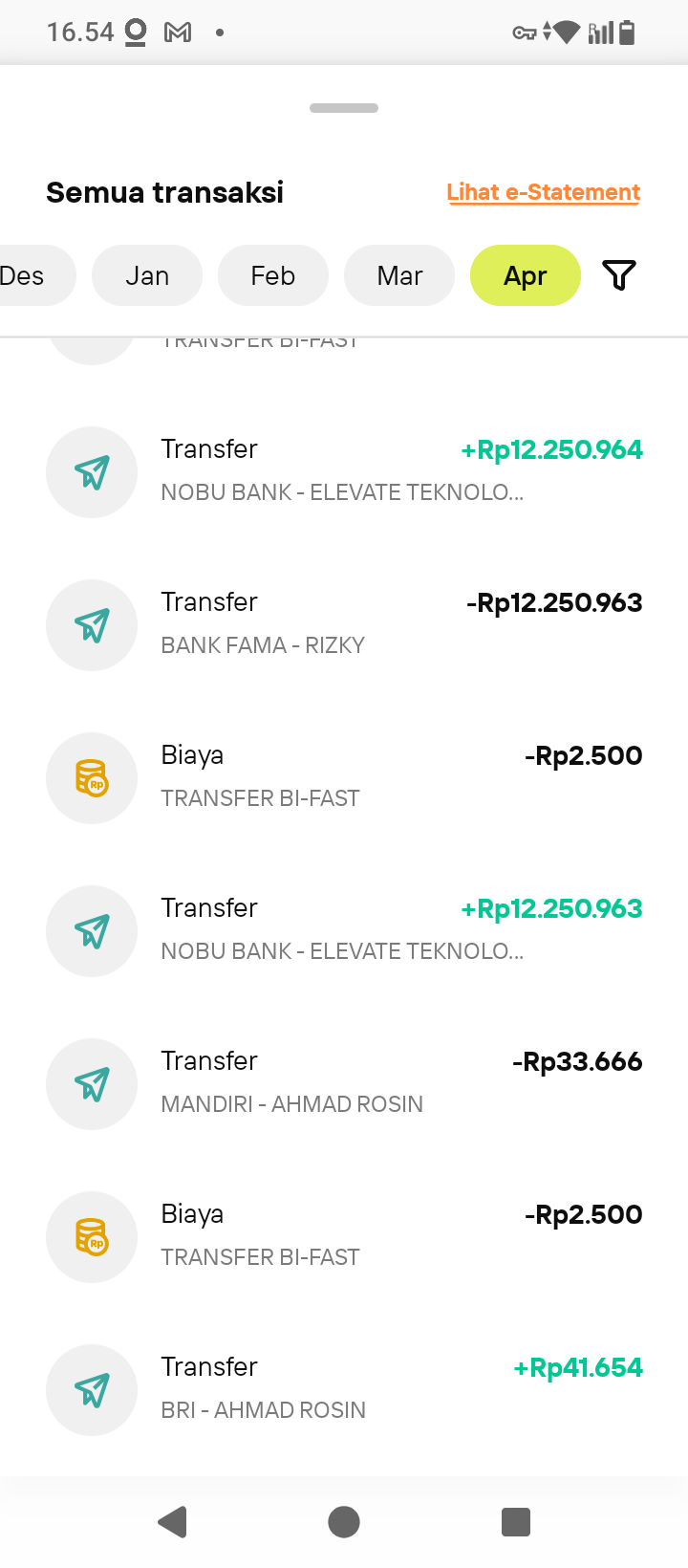This screenshot has height=1568, width=688.
Task: Open the MANDIRI - AHMAD ROSIN transfer
Action: (344, 1083)
